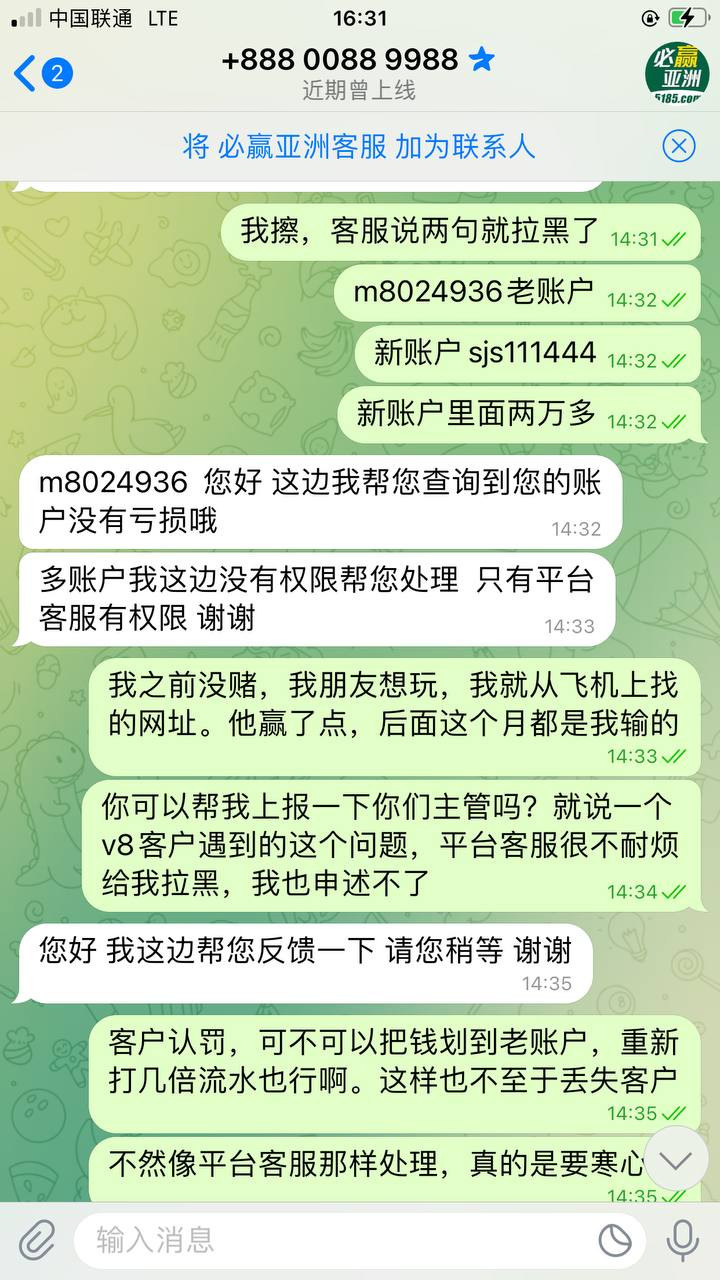Focus the 输入消息 message field
The width and height of the screenshot is (720, 1280).
(x=335, y=1241)
